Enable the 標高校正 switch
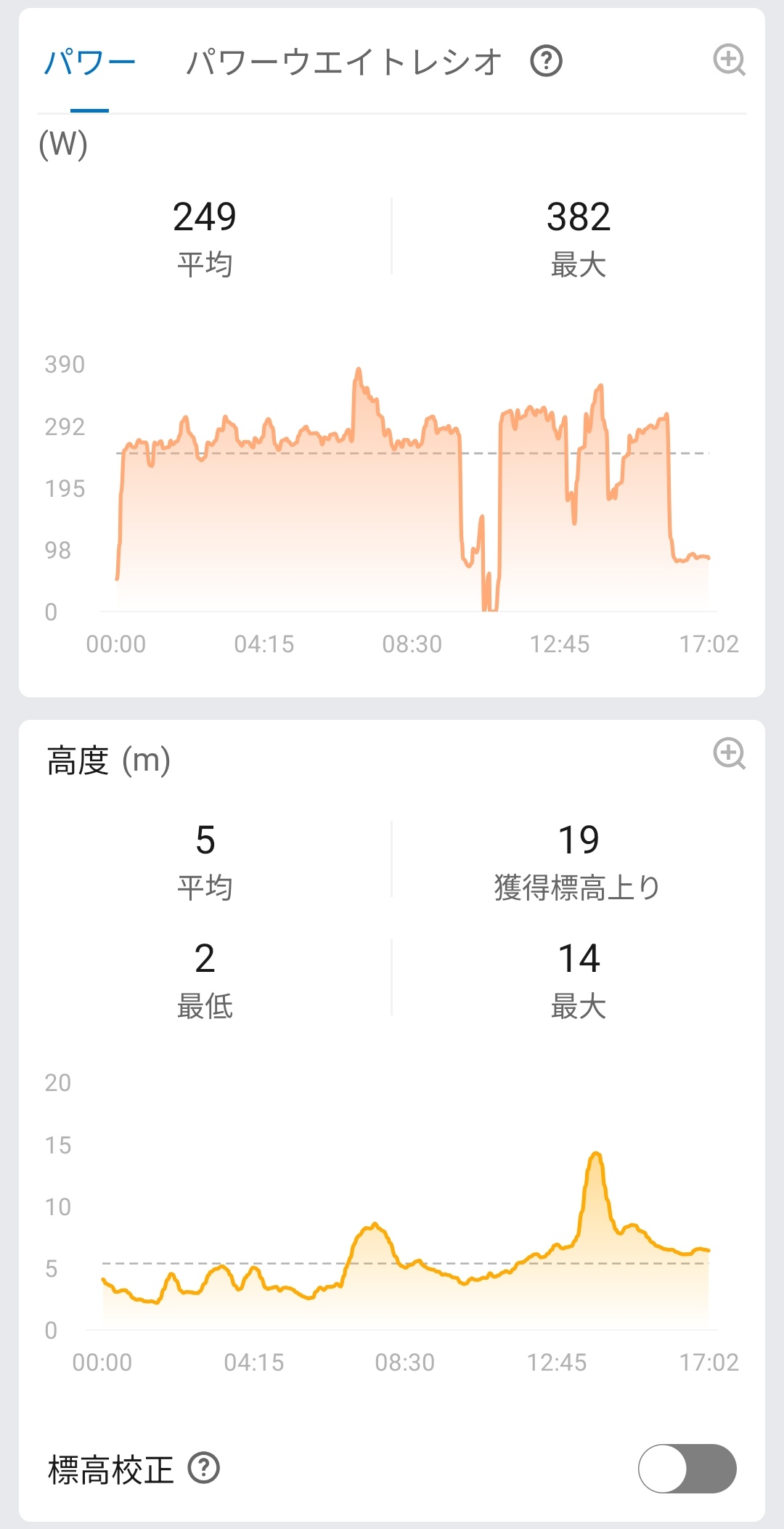Screen dimensions: 784x1529 [x=687, y=1468]
